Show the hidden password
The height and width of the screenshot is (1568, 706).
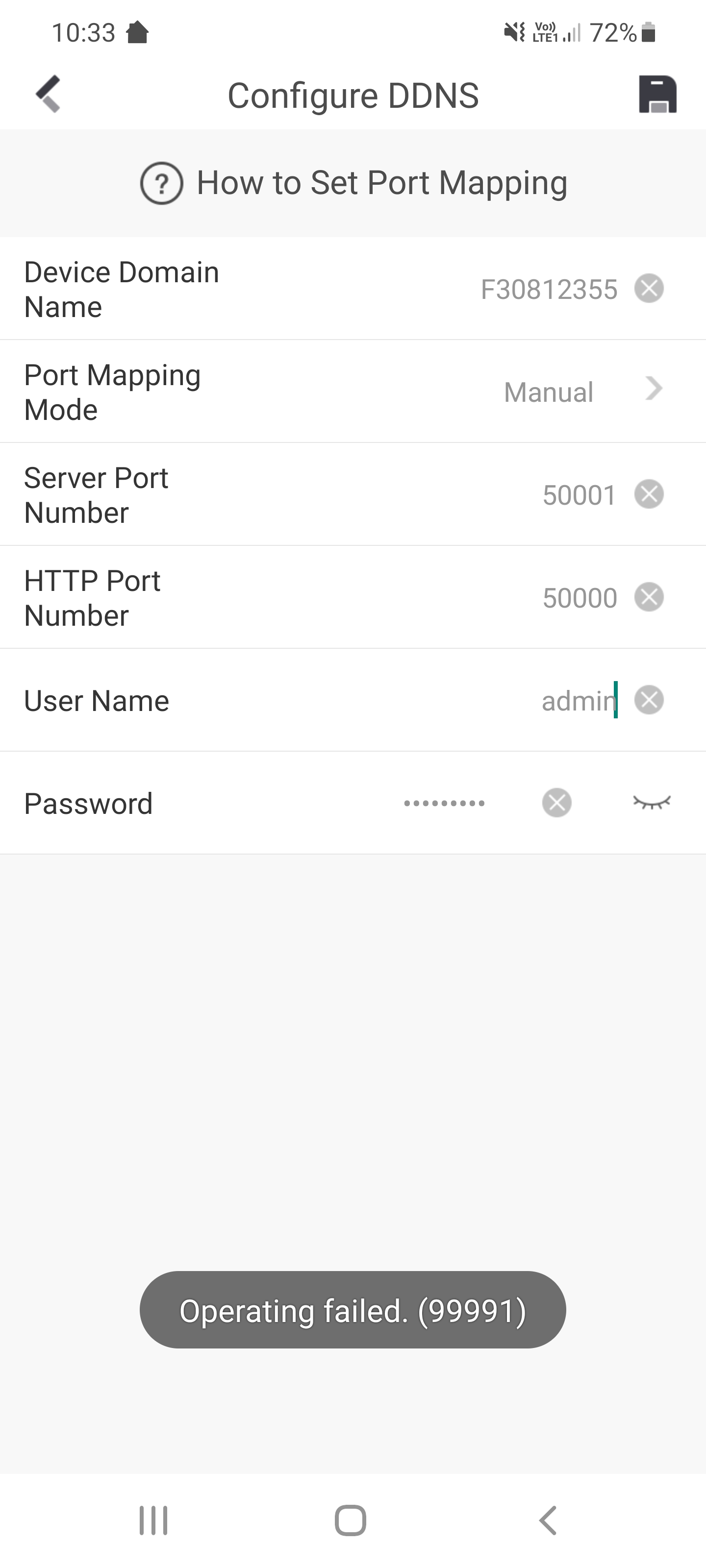click(651, 803)
